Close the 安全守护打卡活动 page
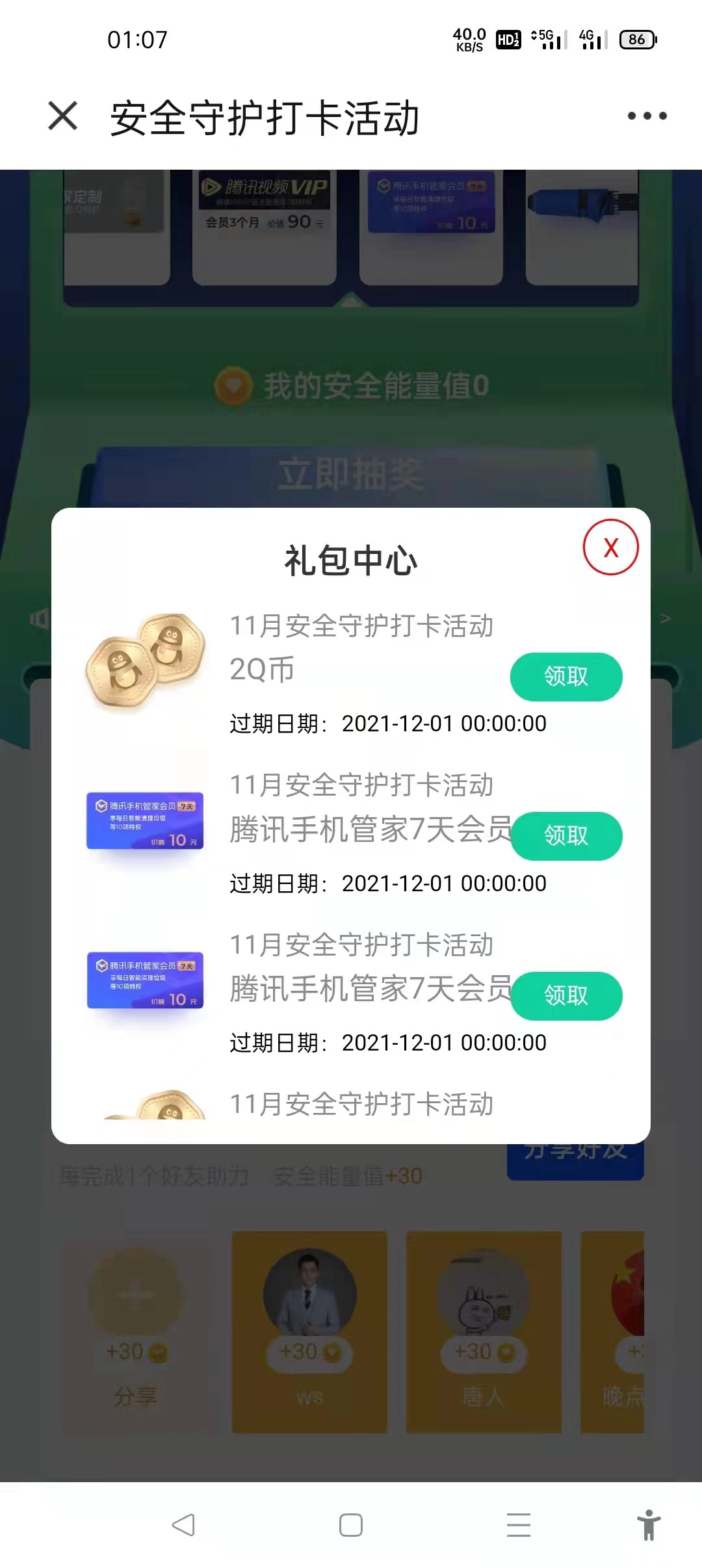Image resolution: width=702 pixels, height=1568 pixels. pos(63,116)
